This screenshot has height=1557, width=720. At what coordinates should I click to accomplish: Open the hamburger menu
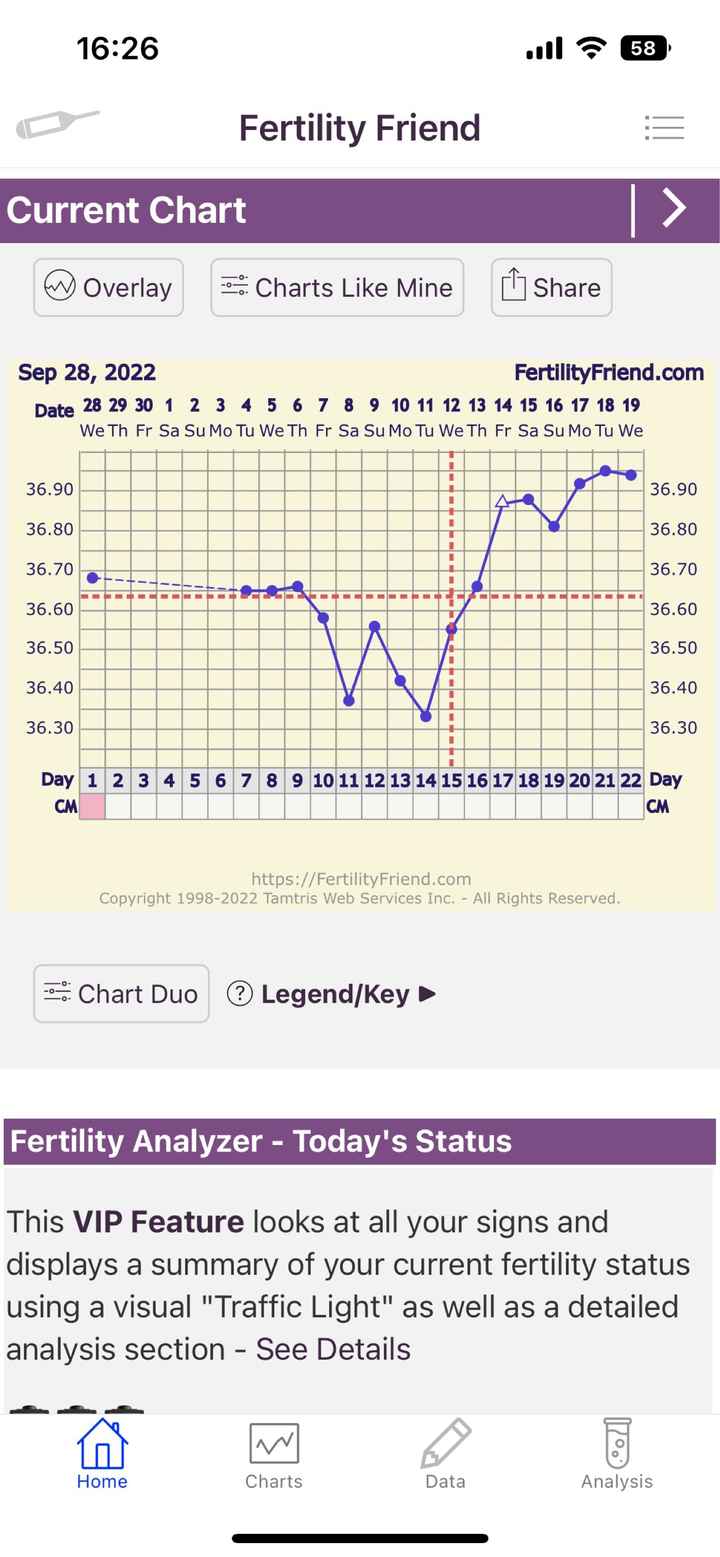coord(664,128)
